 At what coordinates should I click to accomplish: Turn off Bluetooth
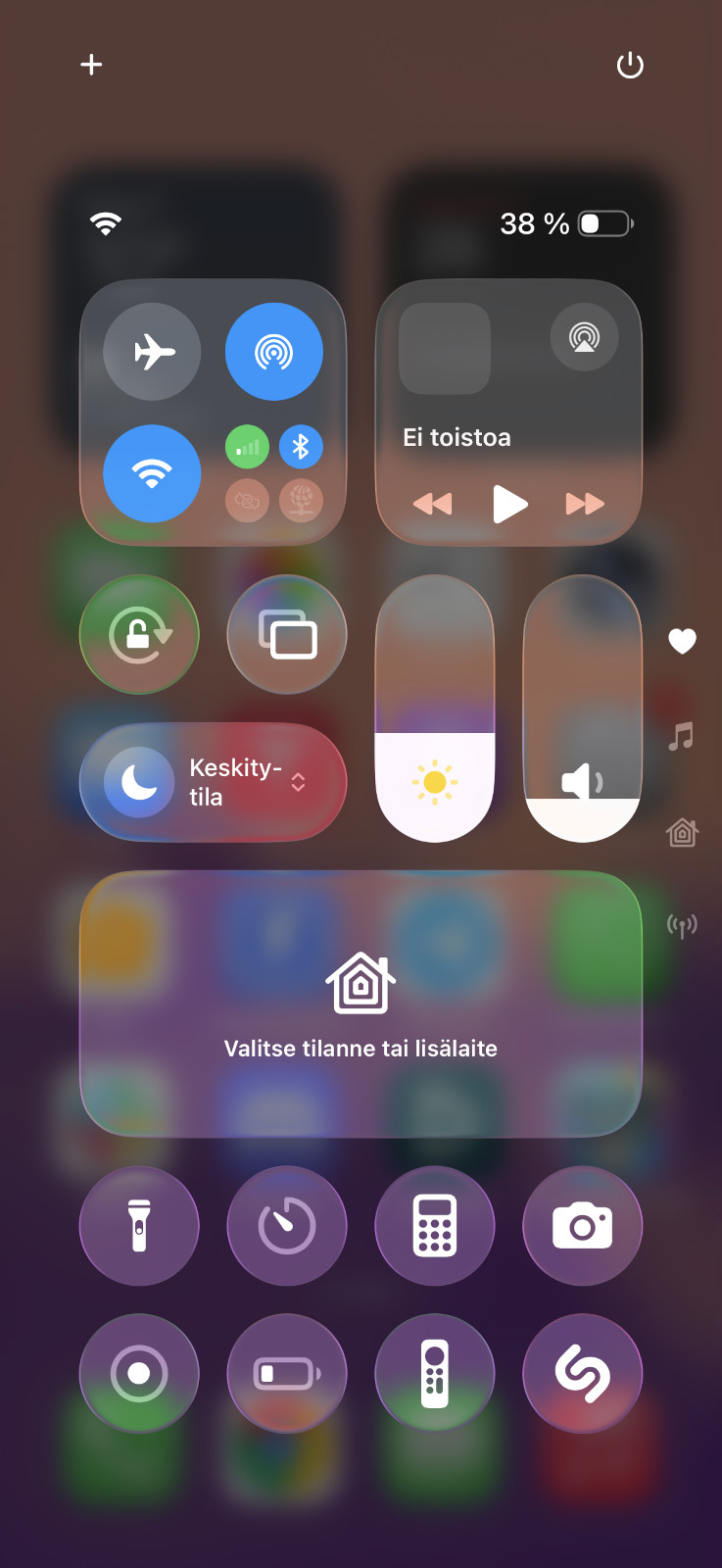pos(301,447)
